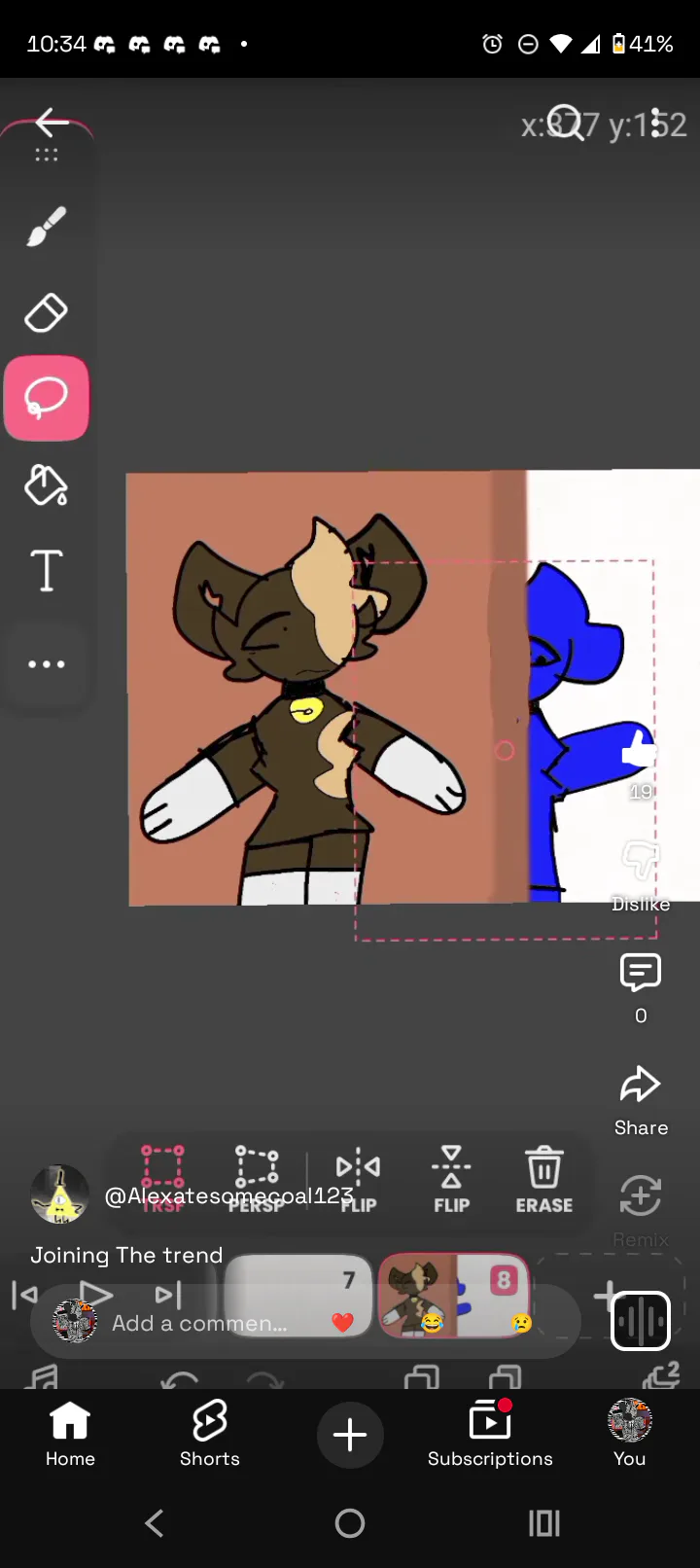Share this Short
The height and width of the screenshot is (1568, 700).
640,1086
